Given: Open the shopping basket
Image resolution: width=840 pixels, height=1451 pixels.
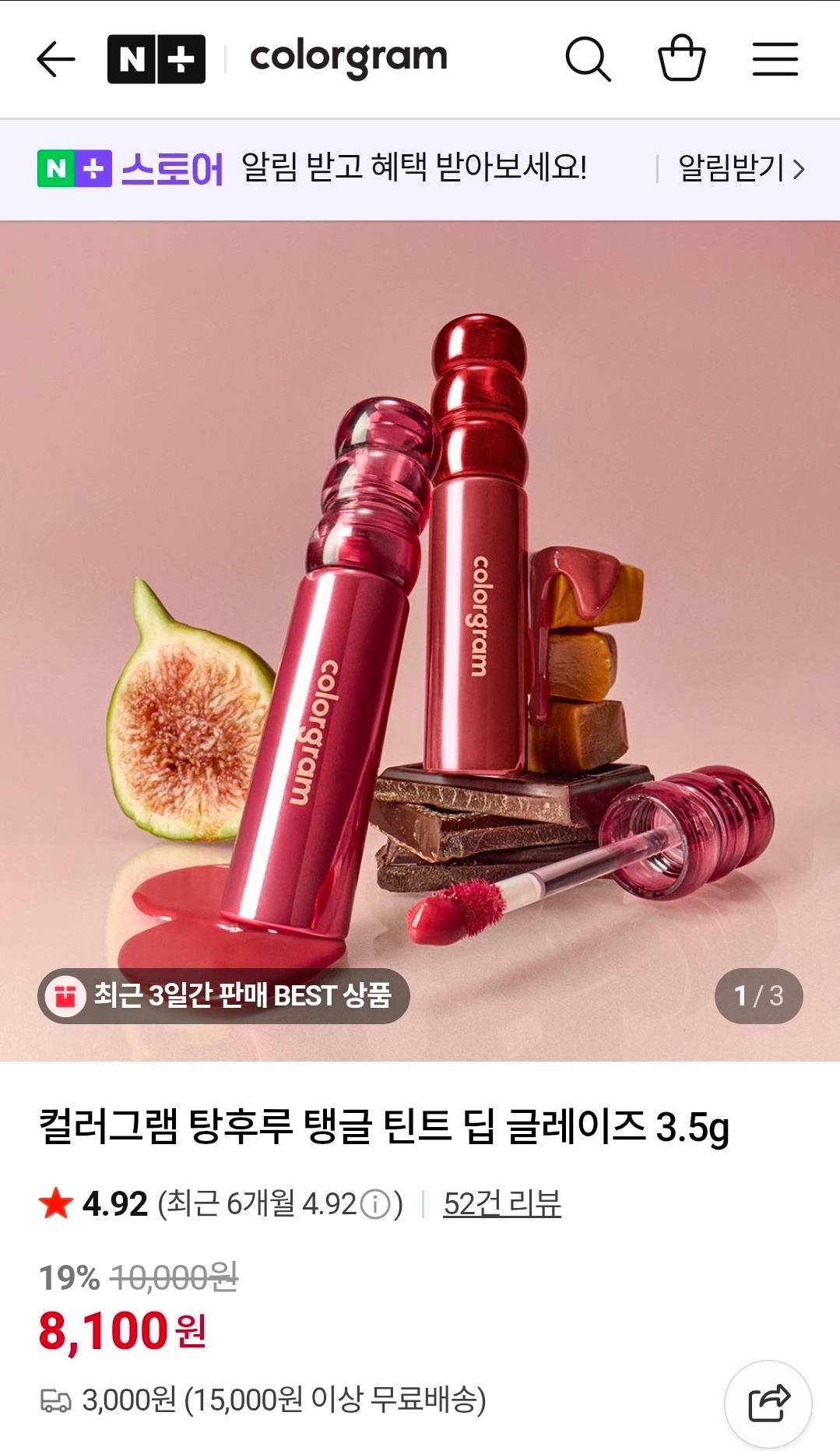Looking at the screenshot, I should 681,58.
